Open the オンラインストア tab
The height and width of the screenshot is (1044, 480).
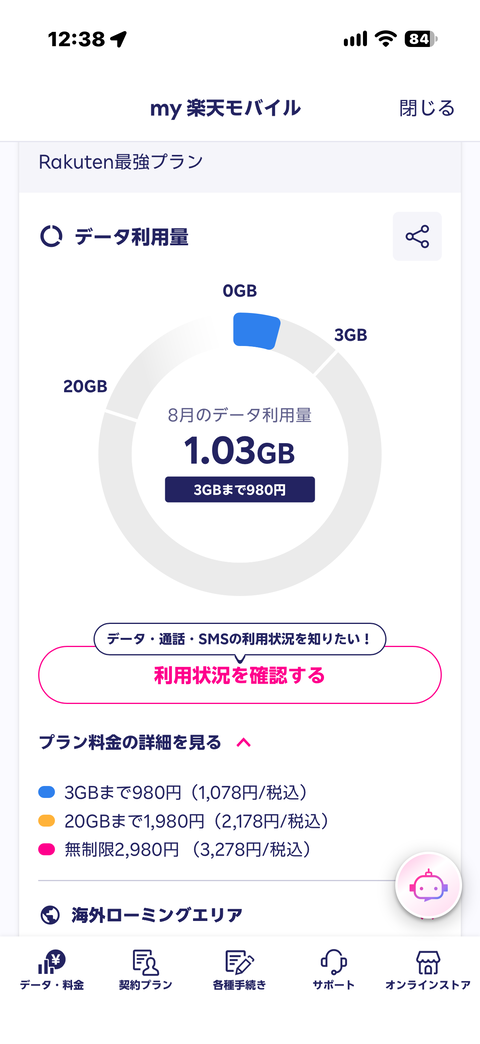(x=428, y=971)
